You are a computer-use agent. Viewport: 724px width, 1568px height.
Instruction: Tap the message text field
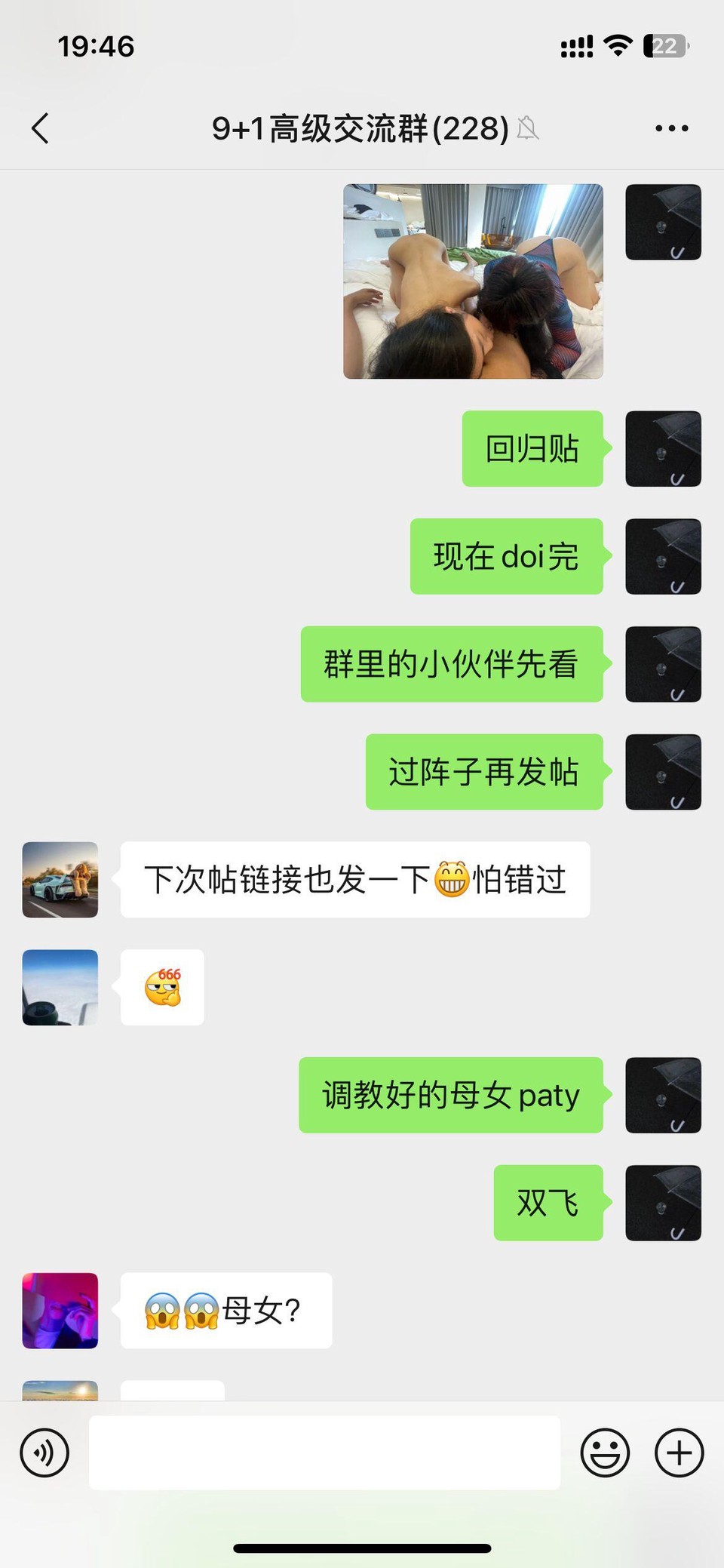(x=324, y=1452)
